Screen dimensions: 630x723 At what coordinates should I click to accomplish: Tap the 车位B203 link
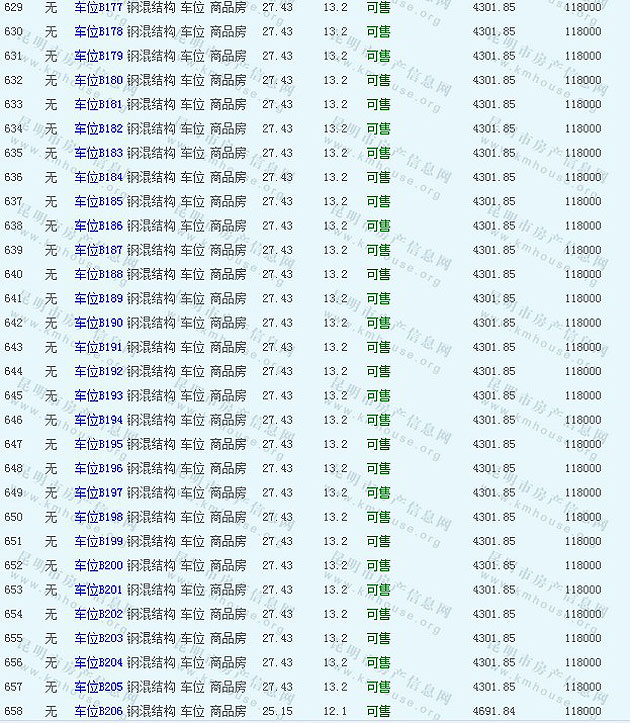99,638
